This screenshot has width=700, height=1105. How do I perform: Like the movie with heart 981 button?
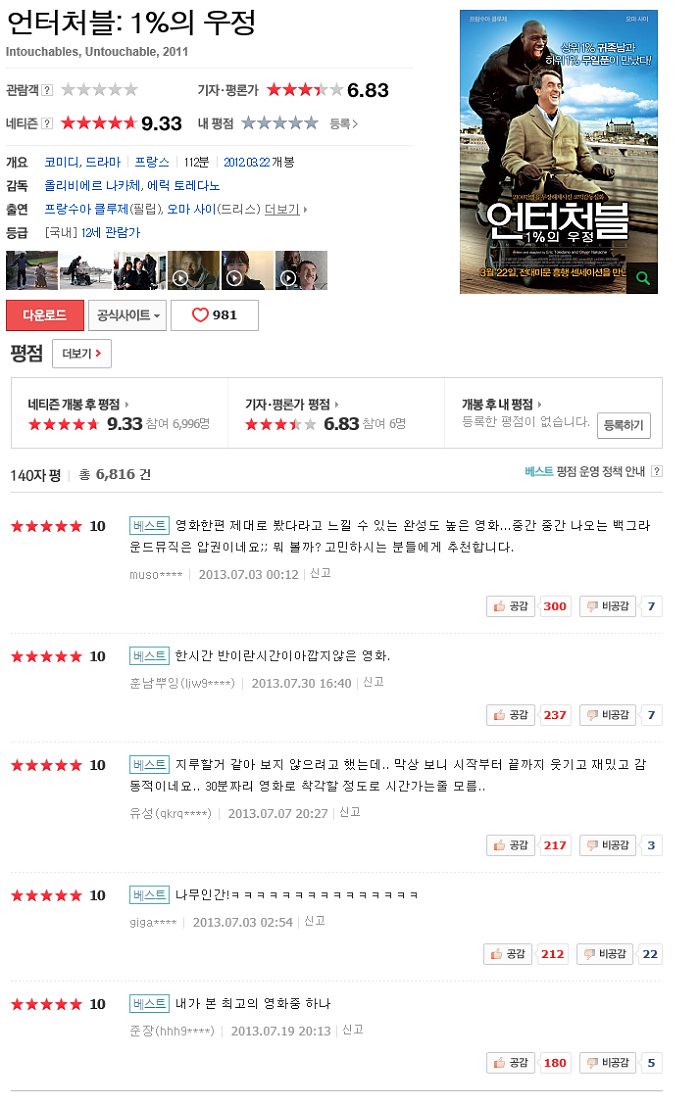214,315
